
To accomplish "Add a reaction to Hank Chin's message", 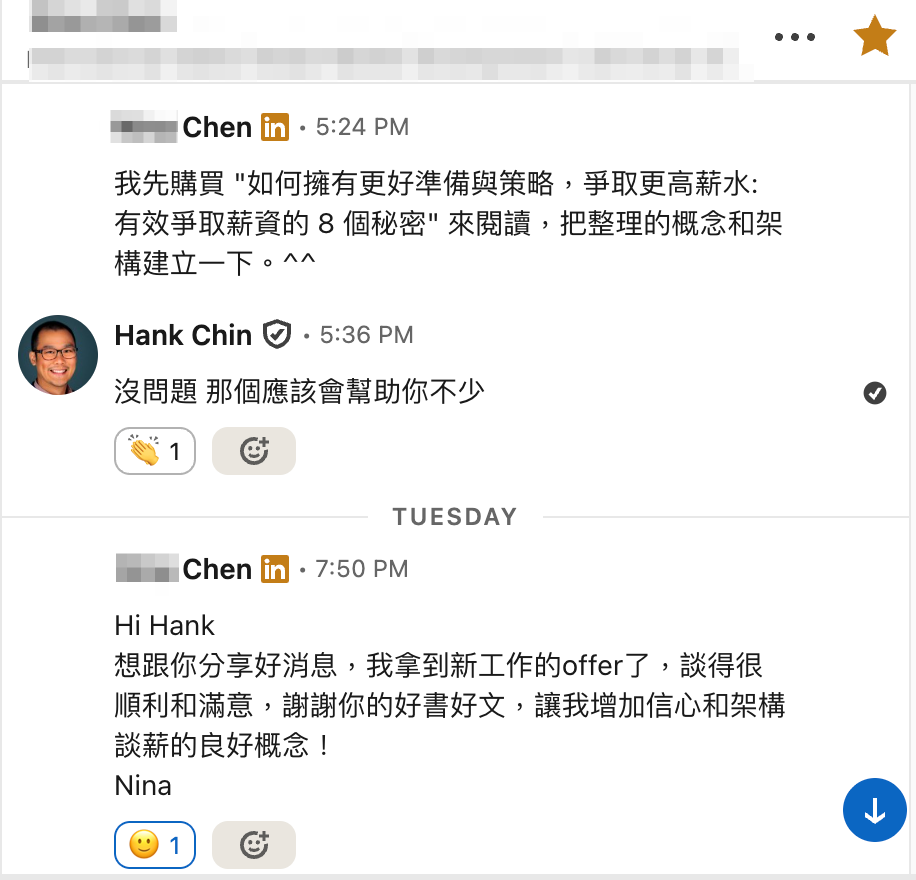I will pyautogui.click(x=254, y=451).
